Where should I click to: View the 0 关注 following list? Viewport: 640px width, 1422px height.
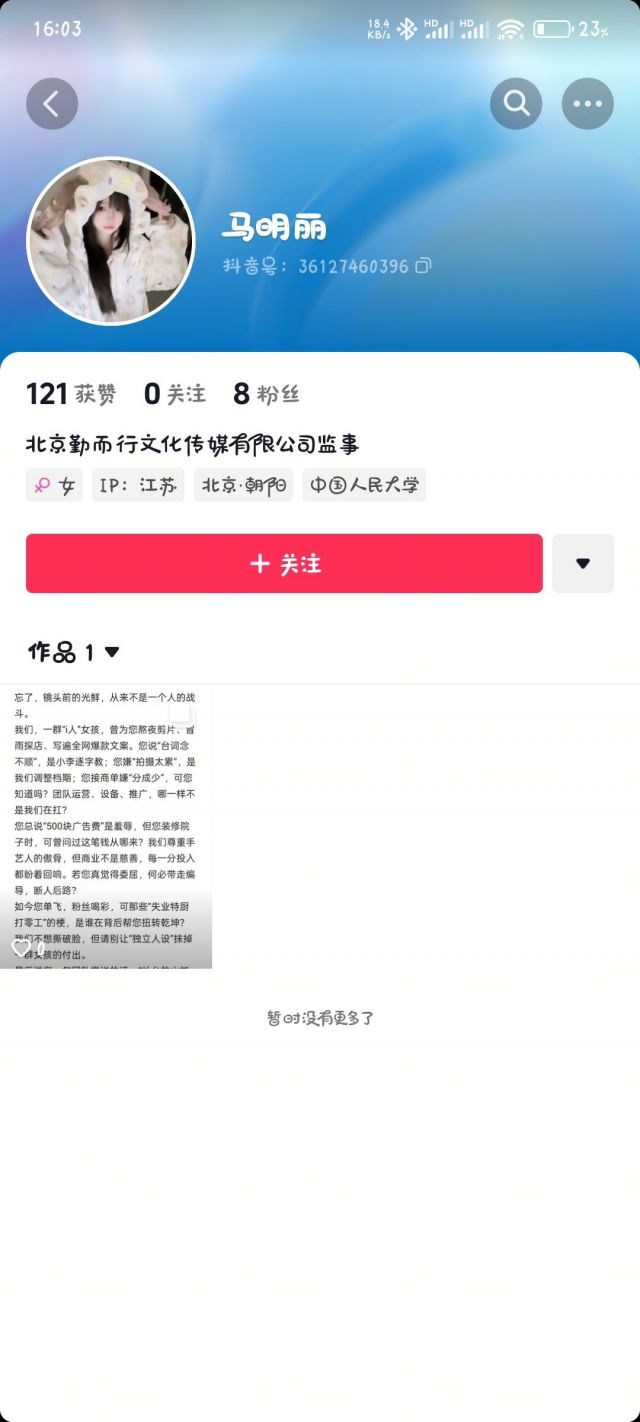pyautogui.click(x=175, y=394)
